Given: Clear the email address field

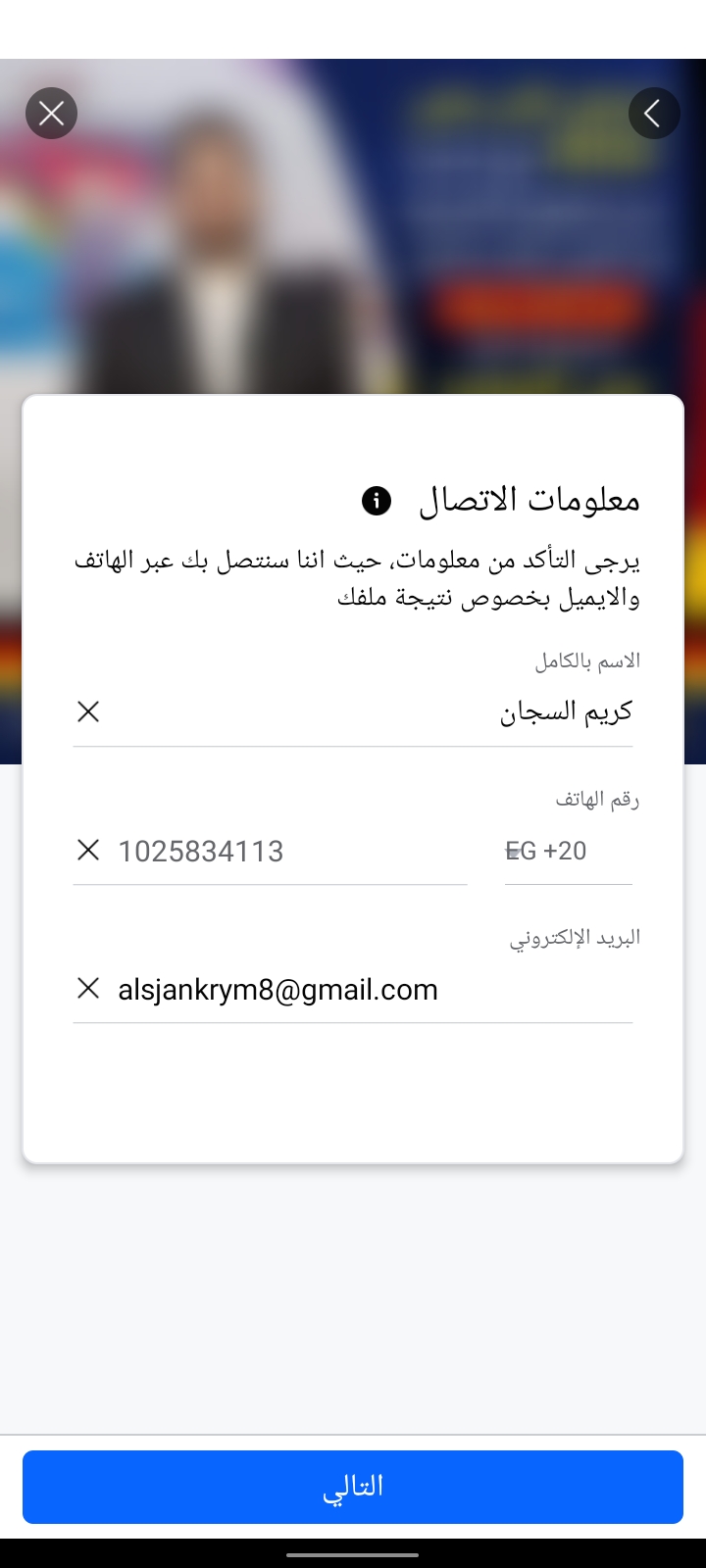Looking at the screenshot, I should click(88, 989).
